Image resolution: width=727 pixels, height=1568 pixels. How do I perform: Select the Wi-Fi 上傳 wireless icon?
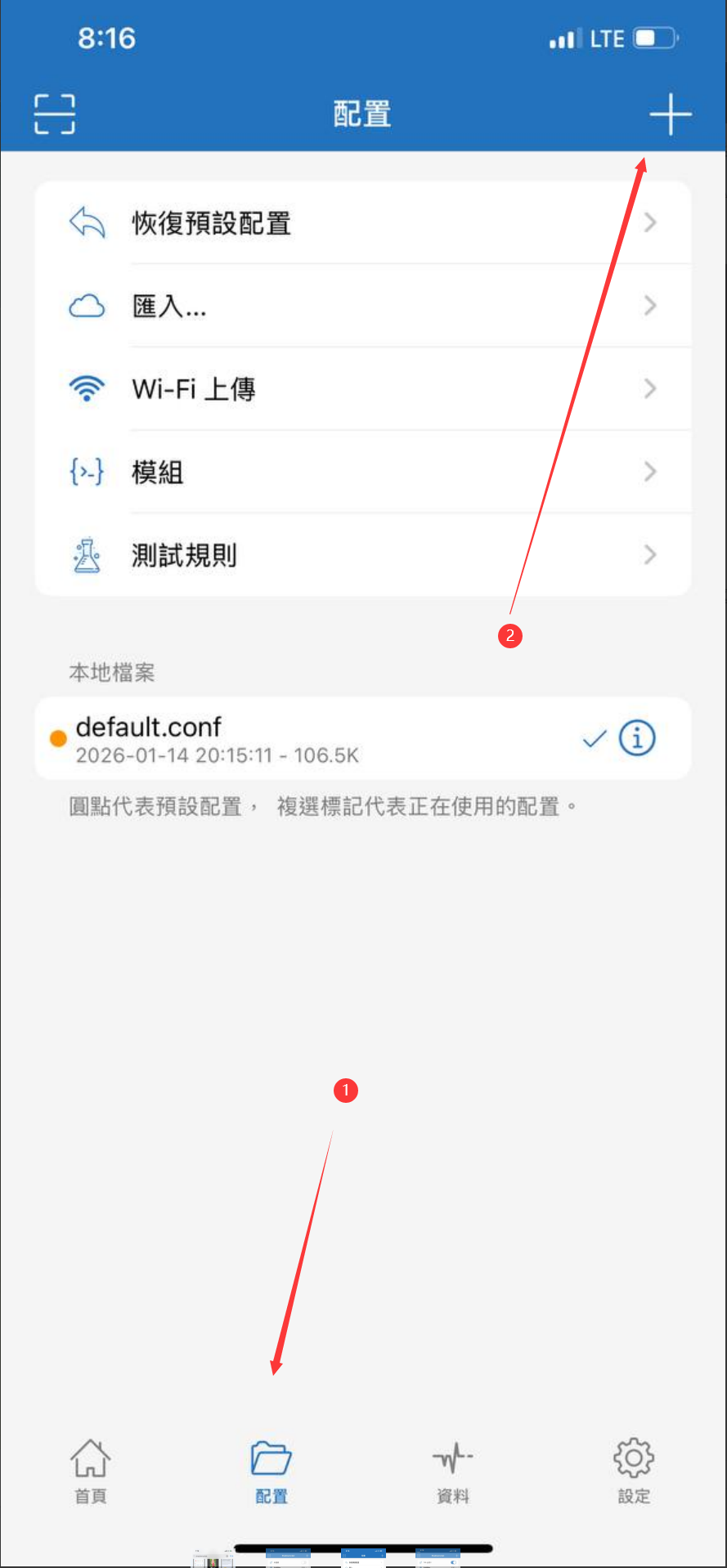87,389
